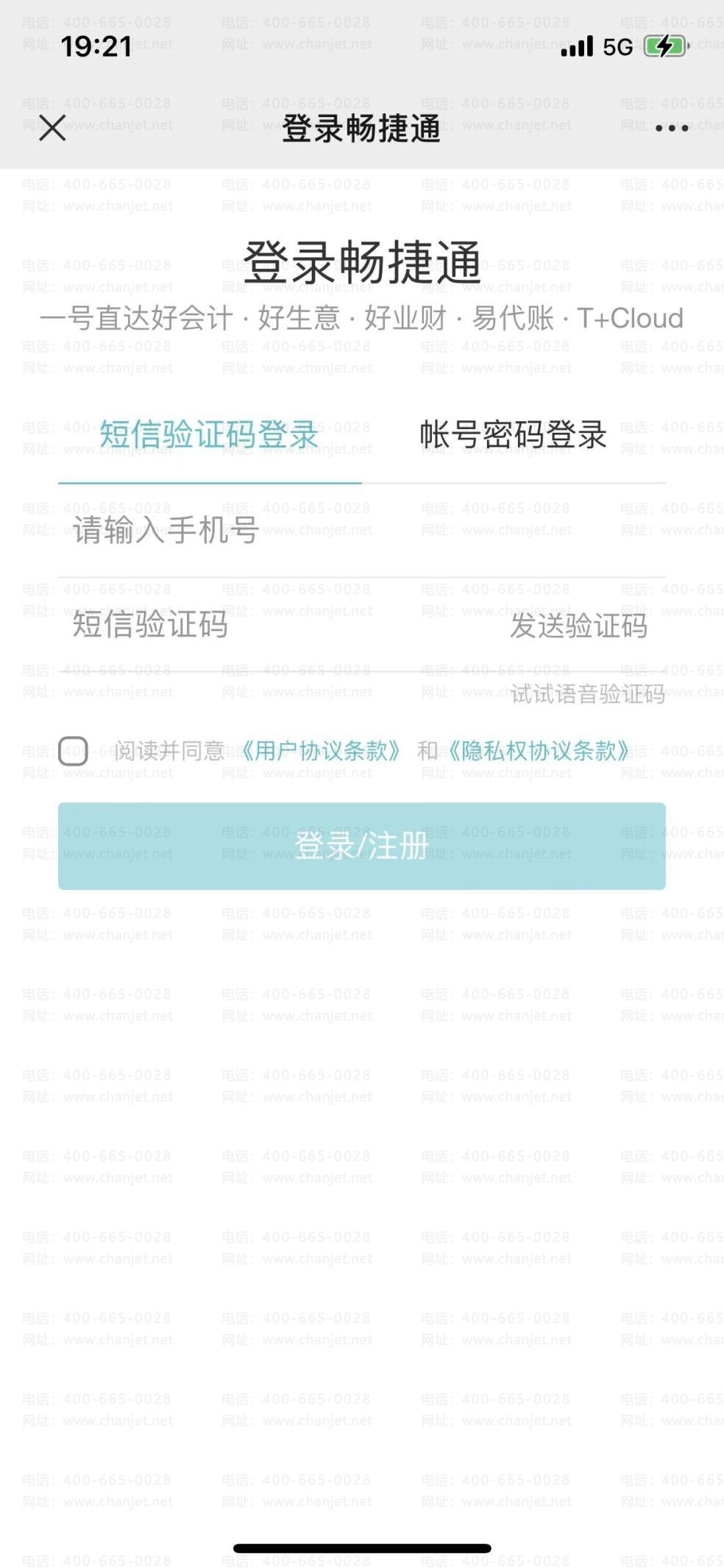
Task: Select the 短信验证码登录 tab
Action: 209,434
